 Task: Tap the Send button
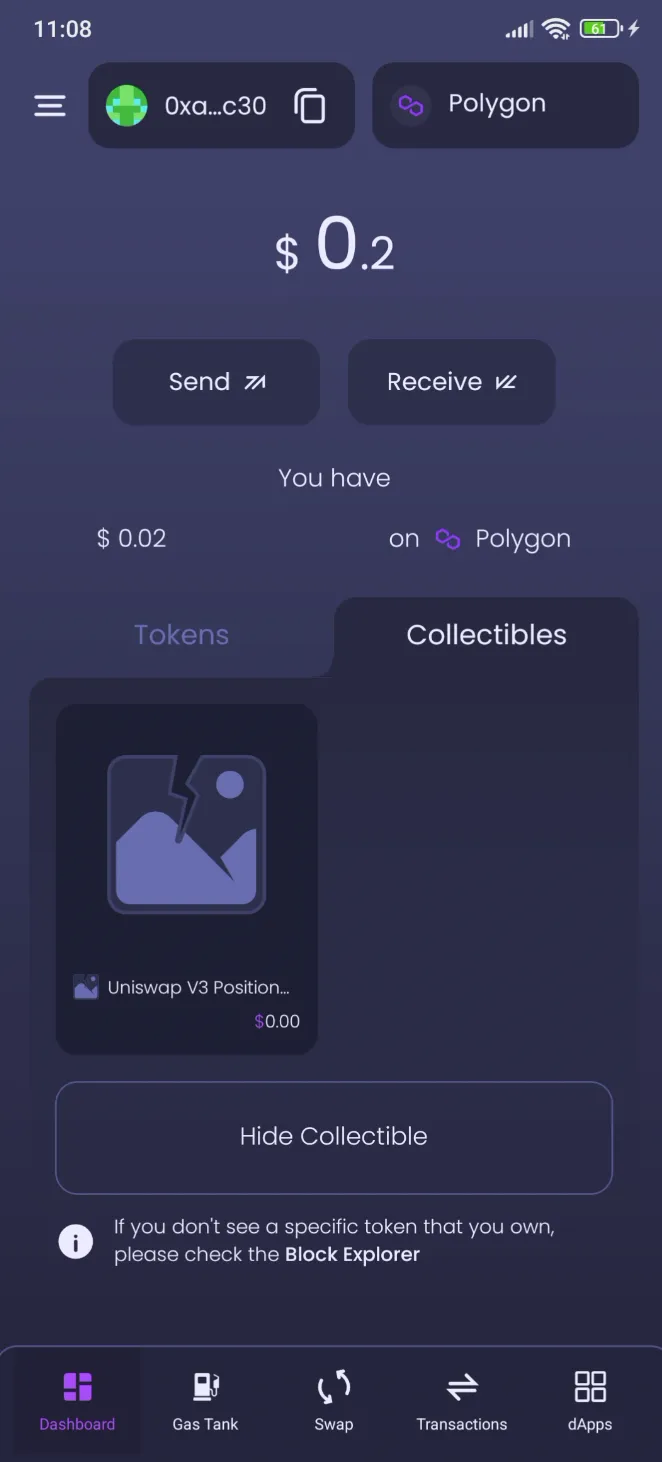[x=216, y=382]
